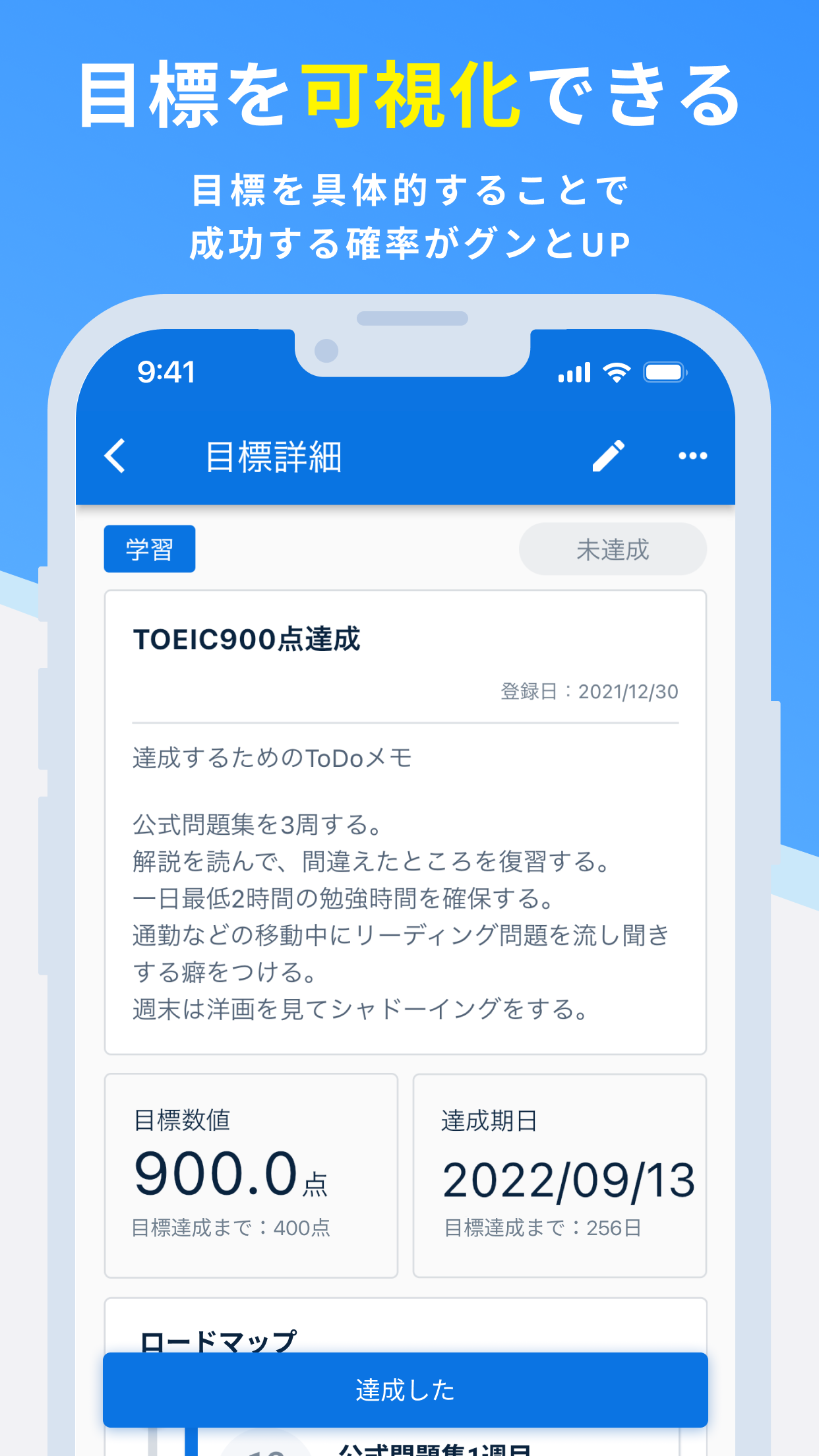The image size is (819, 1456).
Task: Open the three-dot overflow menu
Action: [692, 456]
